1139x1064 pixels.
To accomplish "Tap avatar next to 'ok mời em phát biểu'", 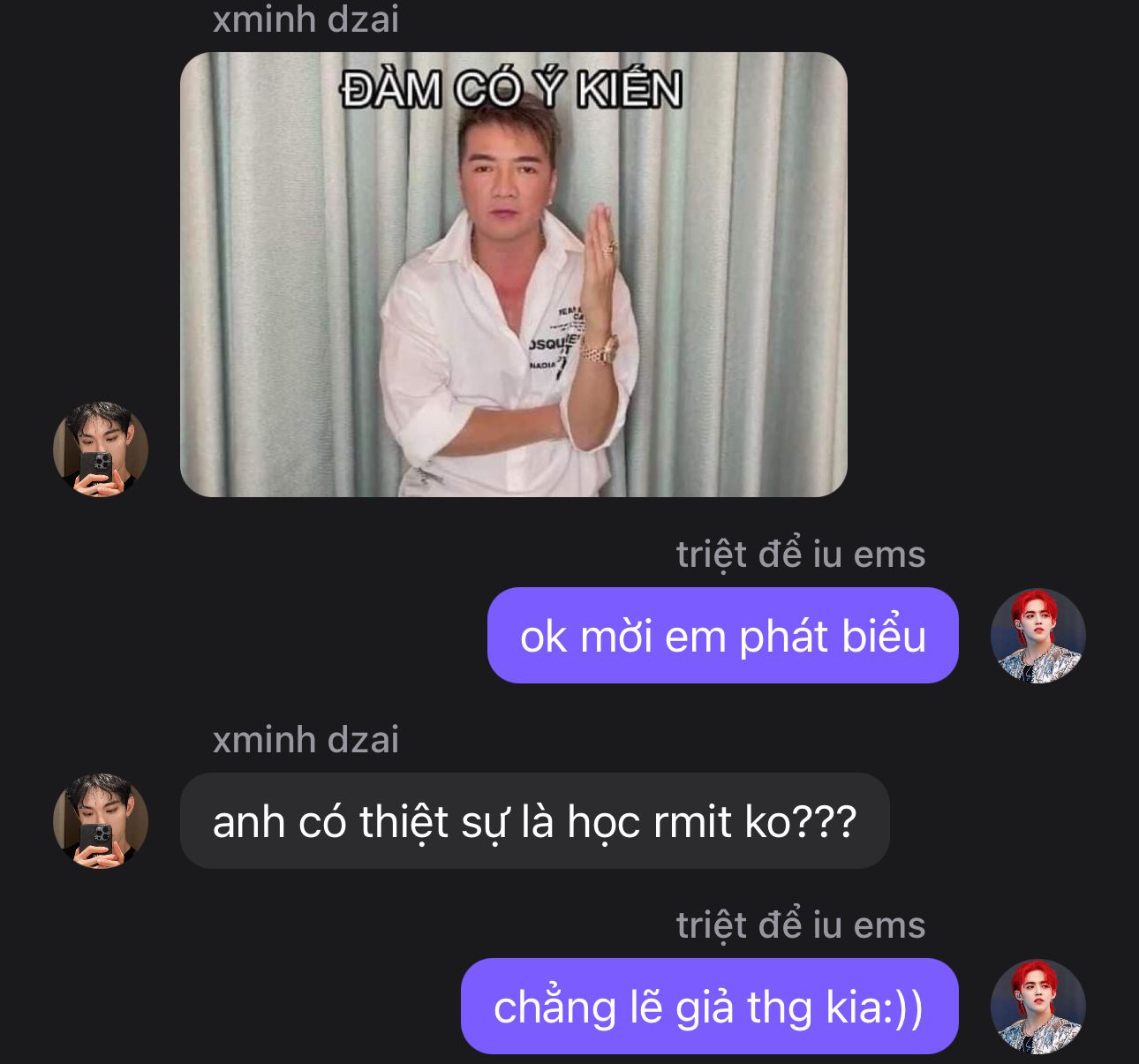I will 1038,636.
